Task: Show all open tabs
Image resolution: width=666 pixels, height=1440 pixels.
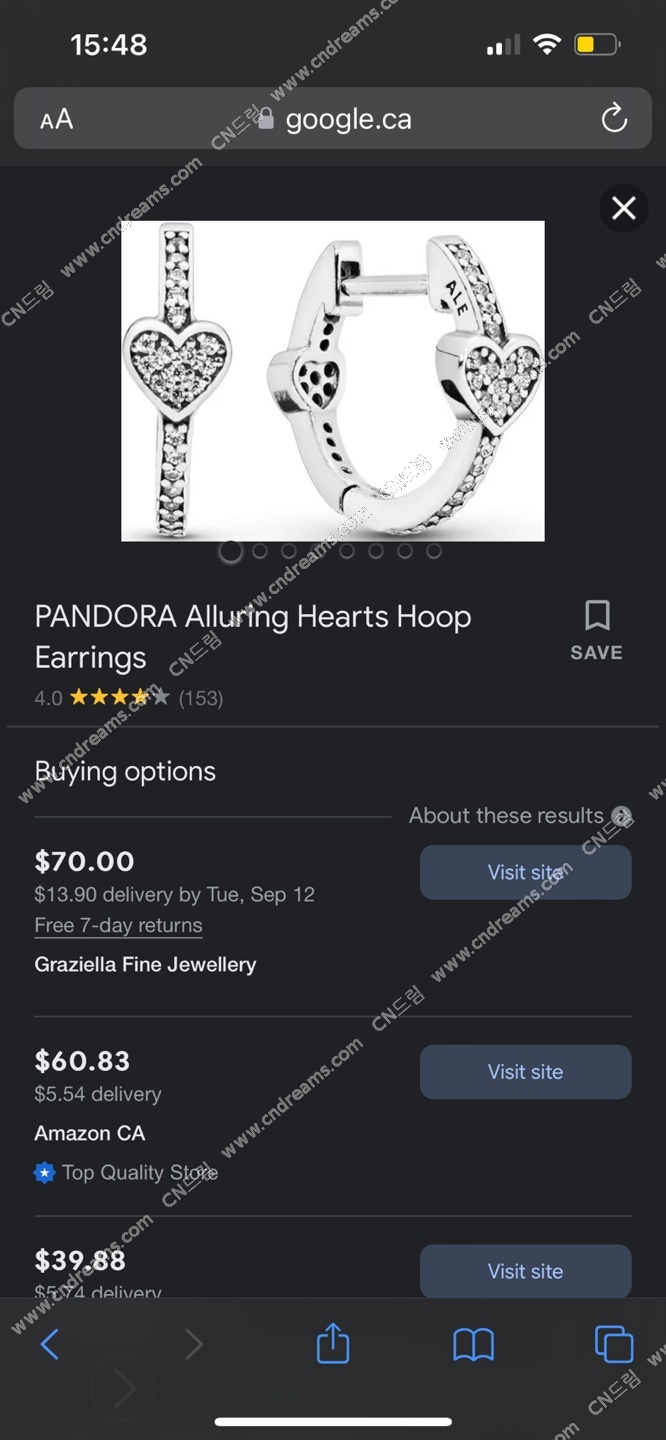Action: pos(613,1344)
